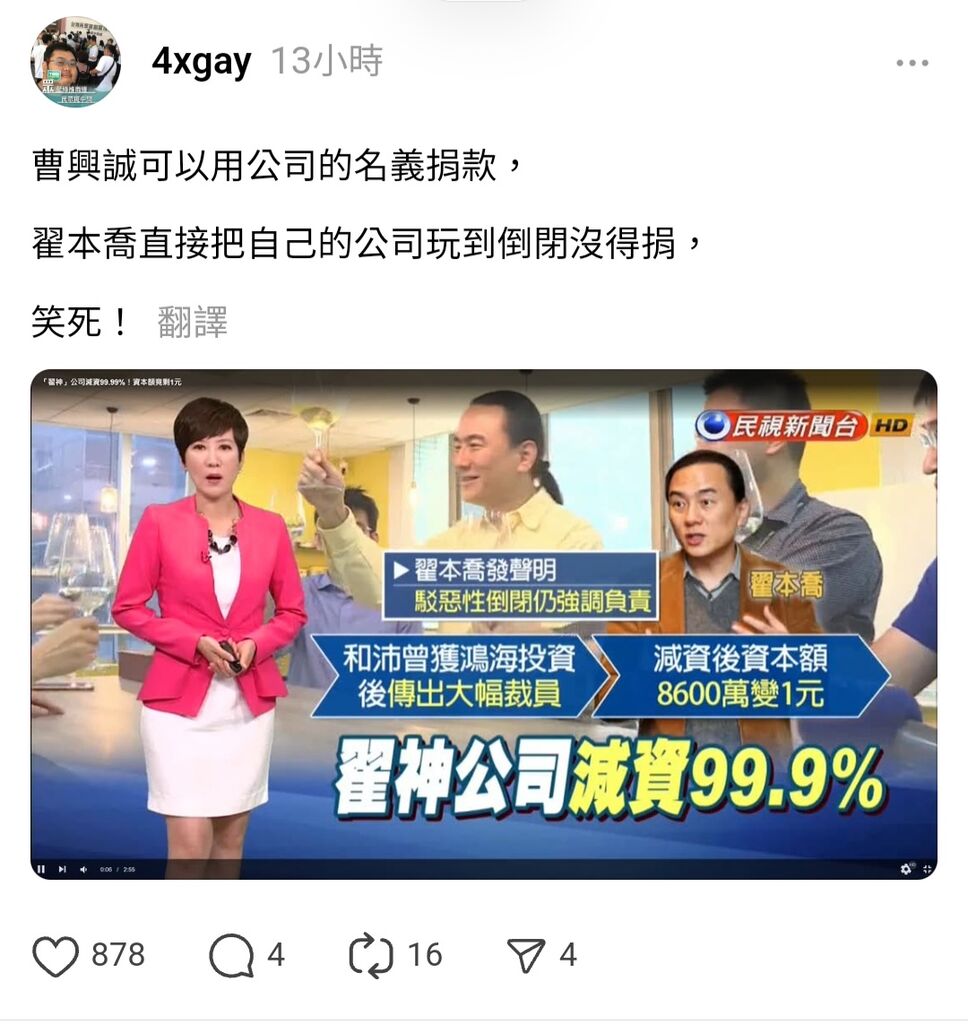Like this post with the heart icon

point(56,955)
